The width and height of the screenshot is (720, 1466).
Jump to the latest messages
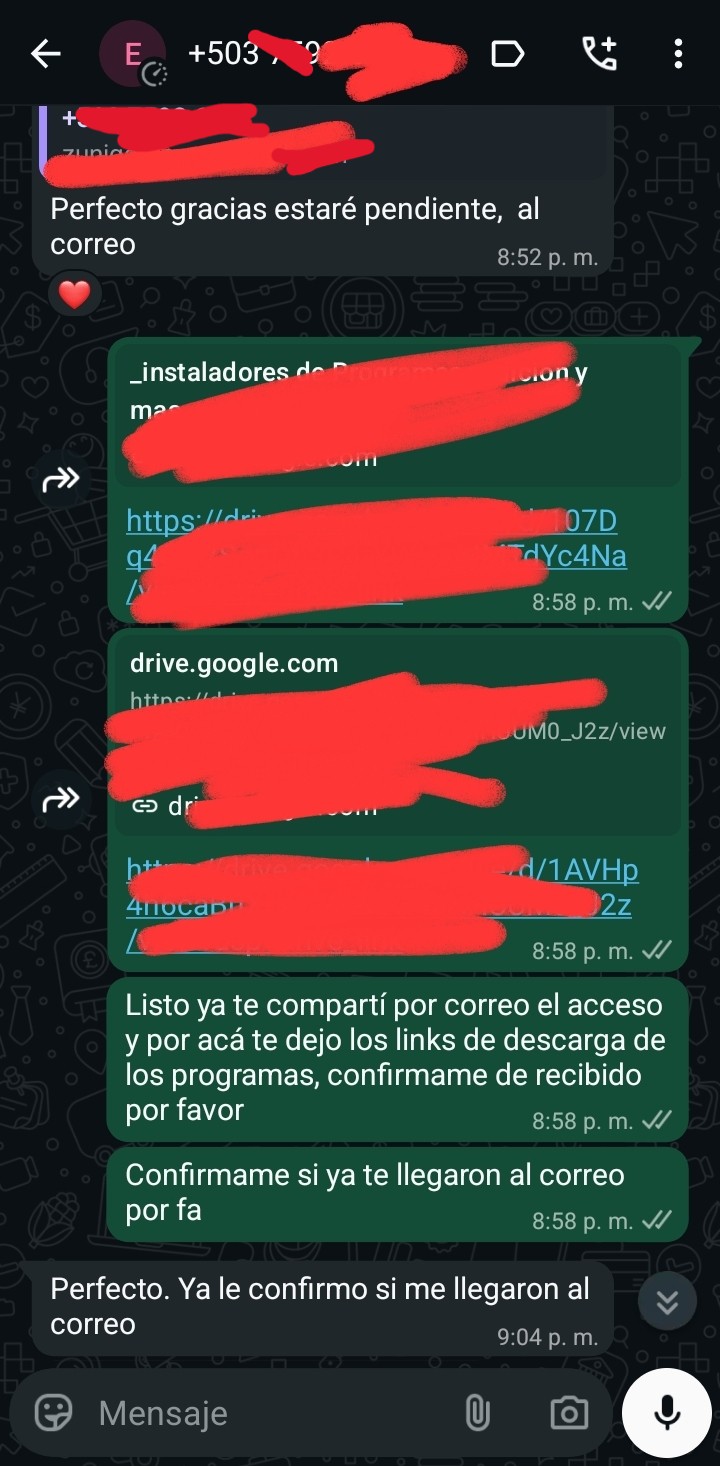pos(667,1301)
